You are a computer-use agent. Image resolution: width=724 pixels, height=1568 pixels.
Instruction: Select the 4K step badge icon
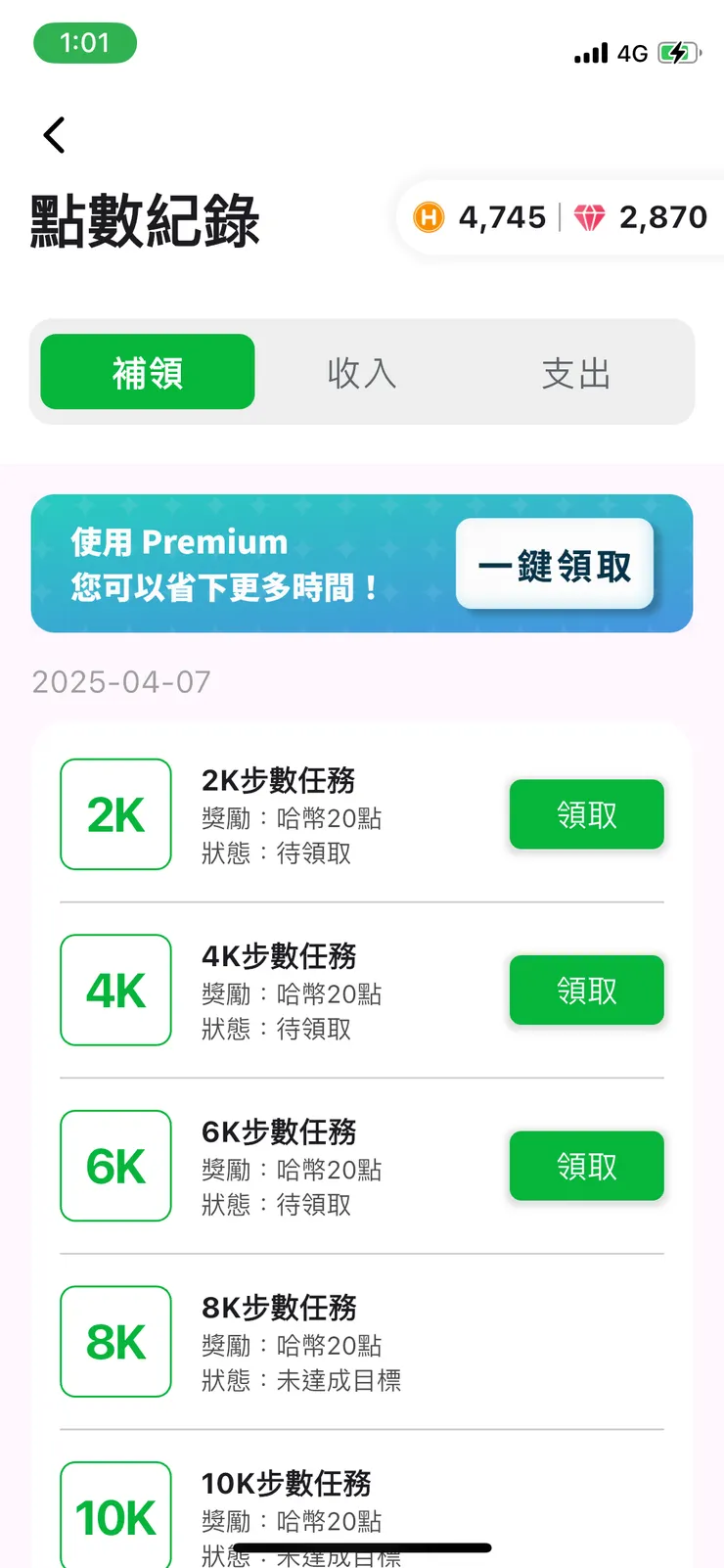click(x=115, y=990)
